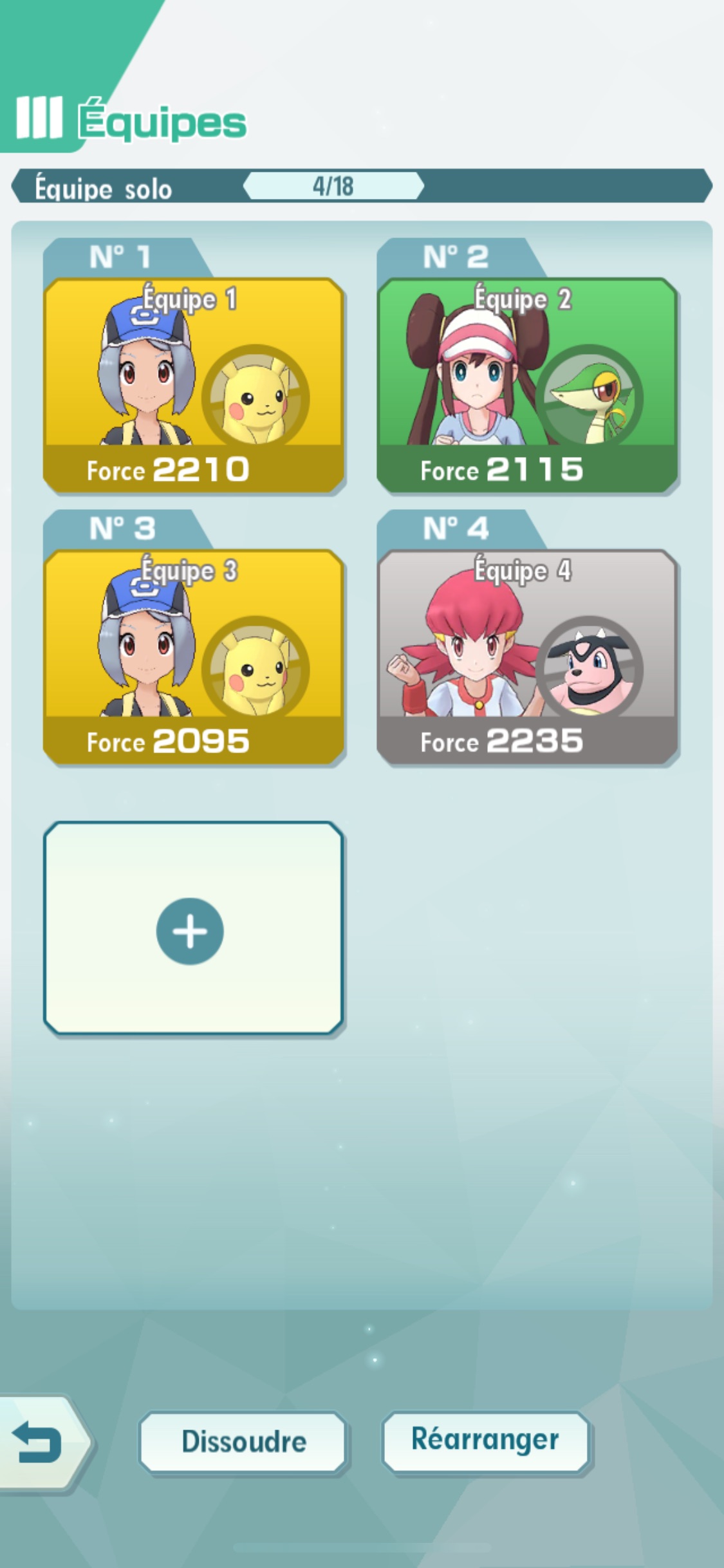The width and height of the screenshot is (724, 1568).
Task: Tap the Réarranger button
Action: click(485, 1441)
